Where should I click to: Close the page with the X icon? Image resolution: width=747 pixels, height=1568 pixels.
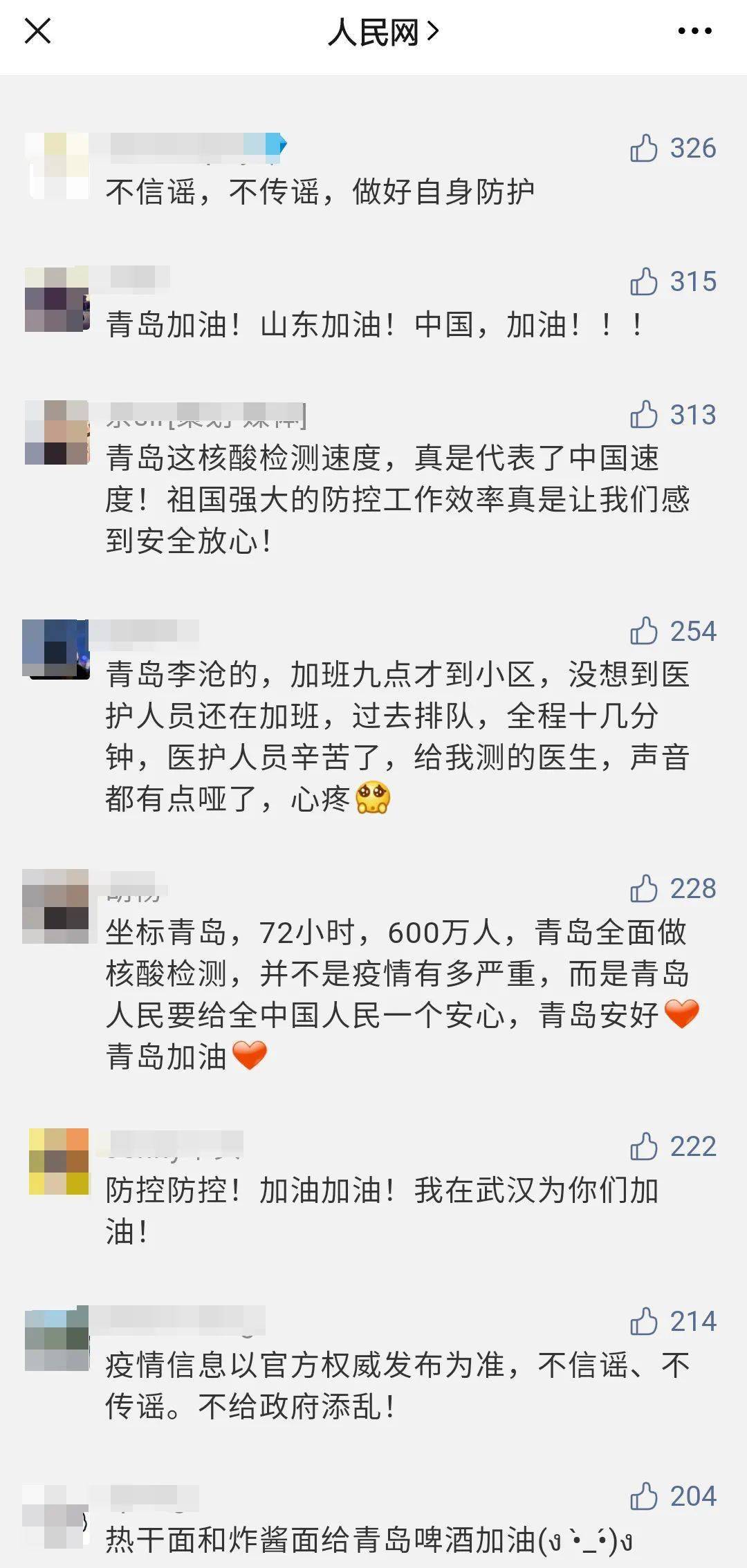coord(37,31)
